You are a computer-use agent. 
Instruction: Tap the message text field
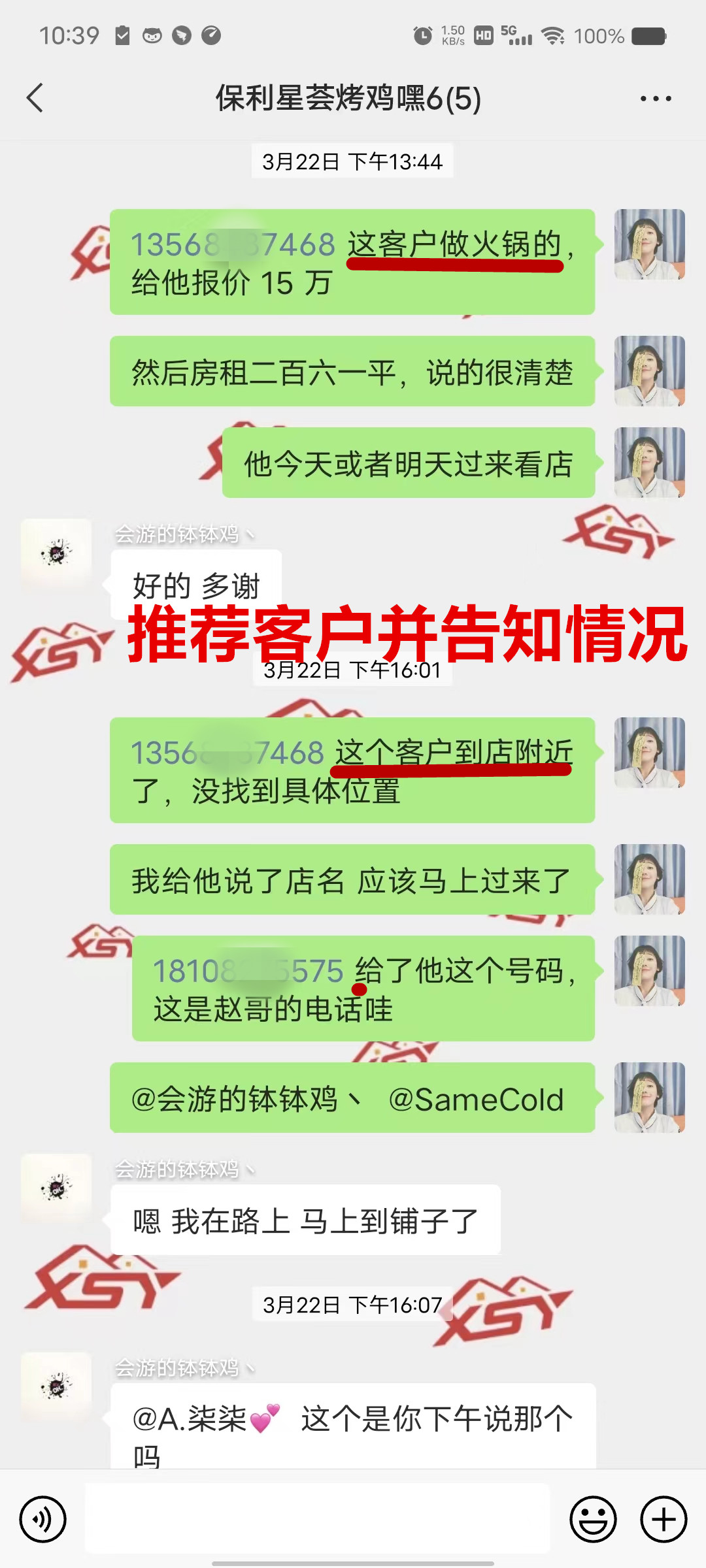pyautogui.click(x=318, y=1519)
